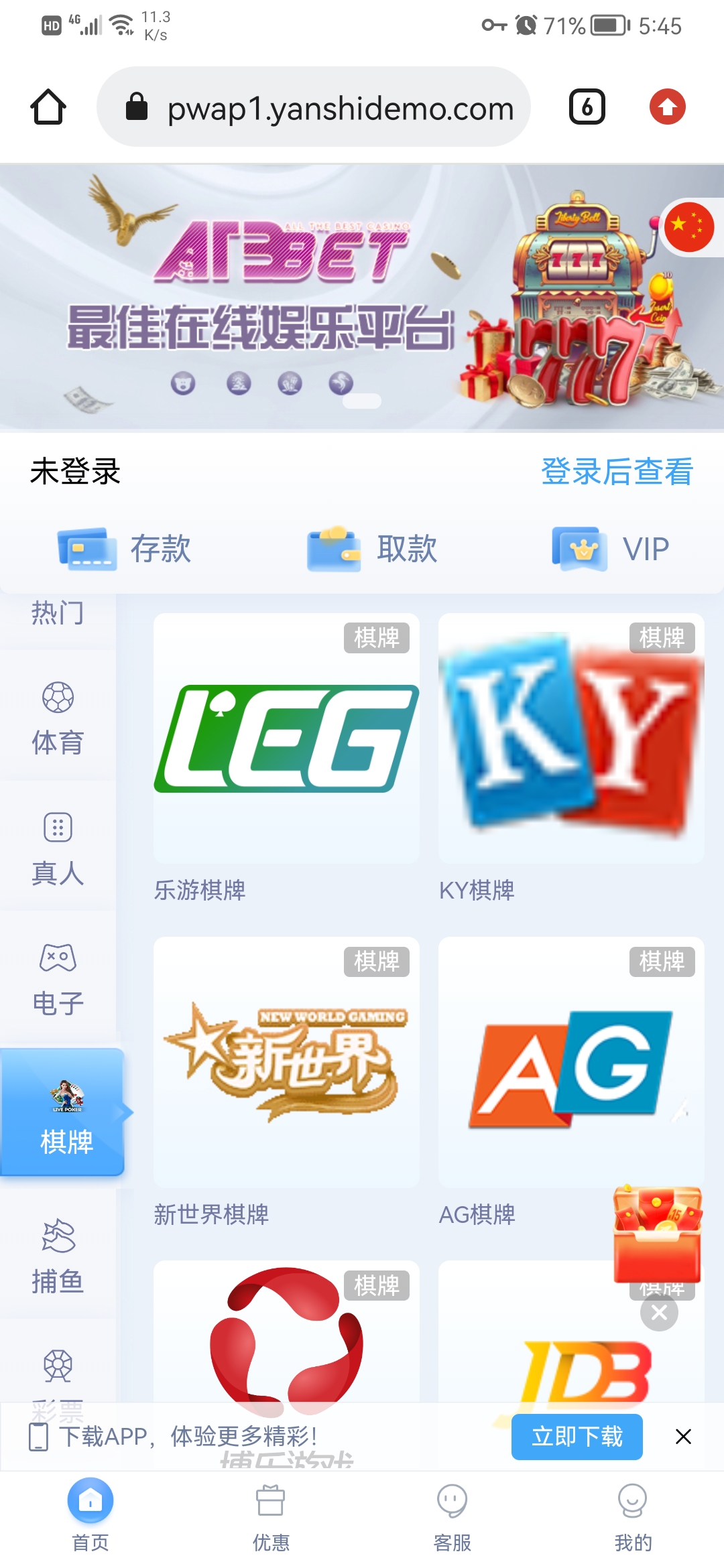Go to 优惠 promotions tab
Screen dimensions: 724x1568
(x=271, y=1514)
